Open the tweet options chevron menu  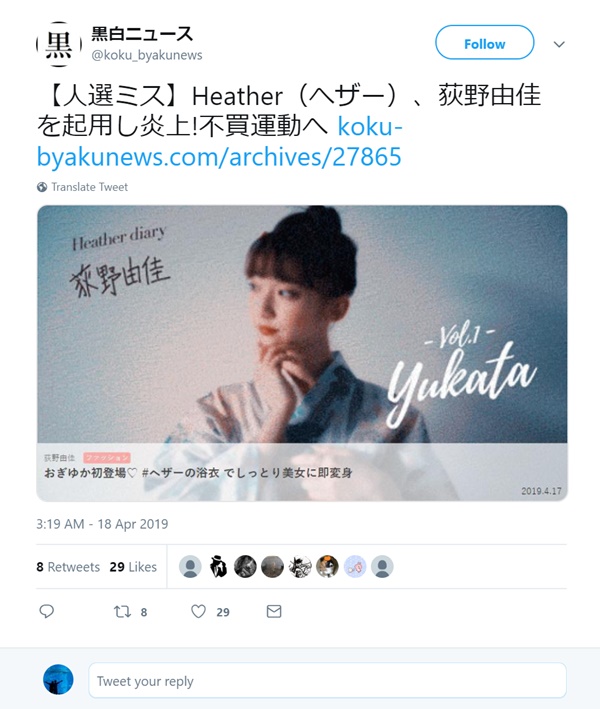(559, 44)
